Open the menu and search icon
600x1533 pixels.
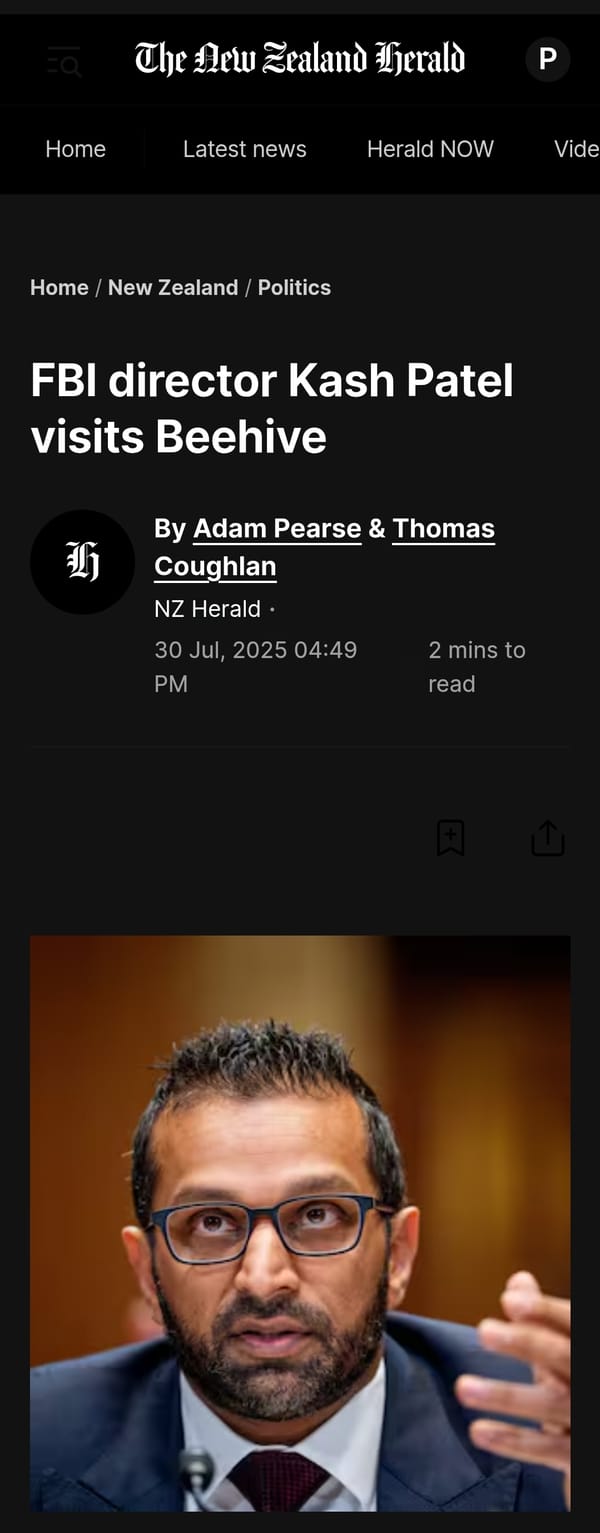point(65,63)
